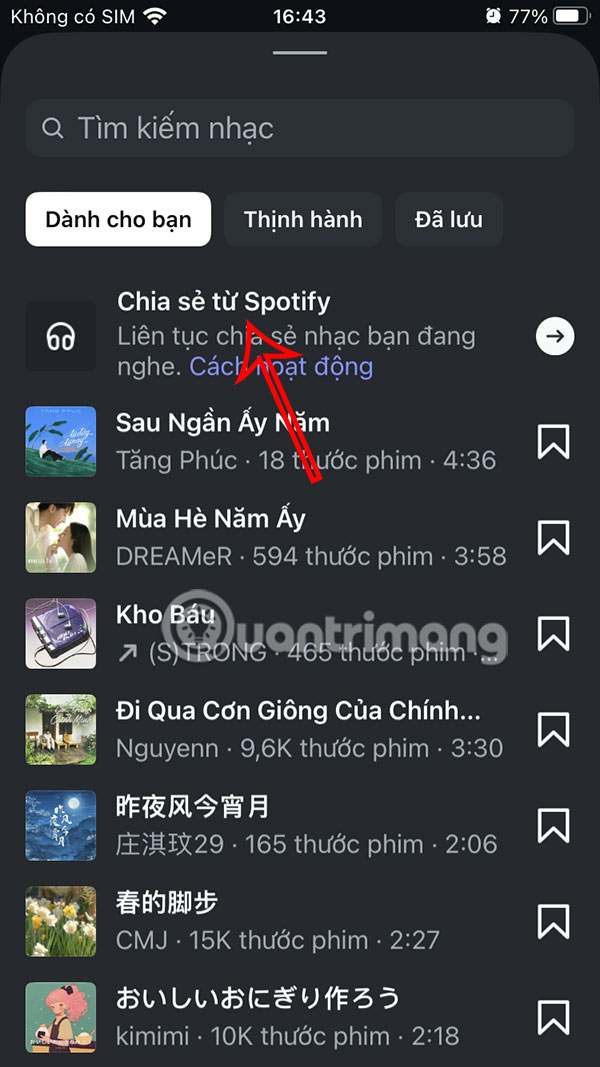Switch to the Đã lưu tab
600x1067 pixels.
[x=448, y=219]
